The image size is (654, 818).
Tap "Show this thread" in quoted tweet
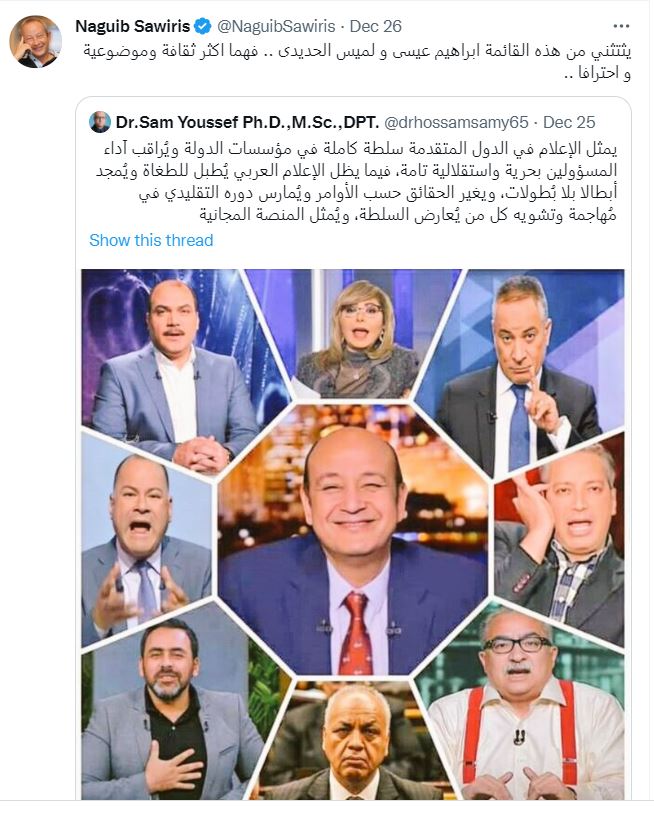tap(151, 240)
